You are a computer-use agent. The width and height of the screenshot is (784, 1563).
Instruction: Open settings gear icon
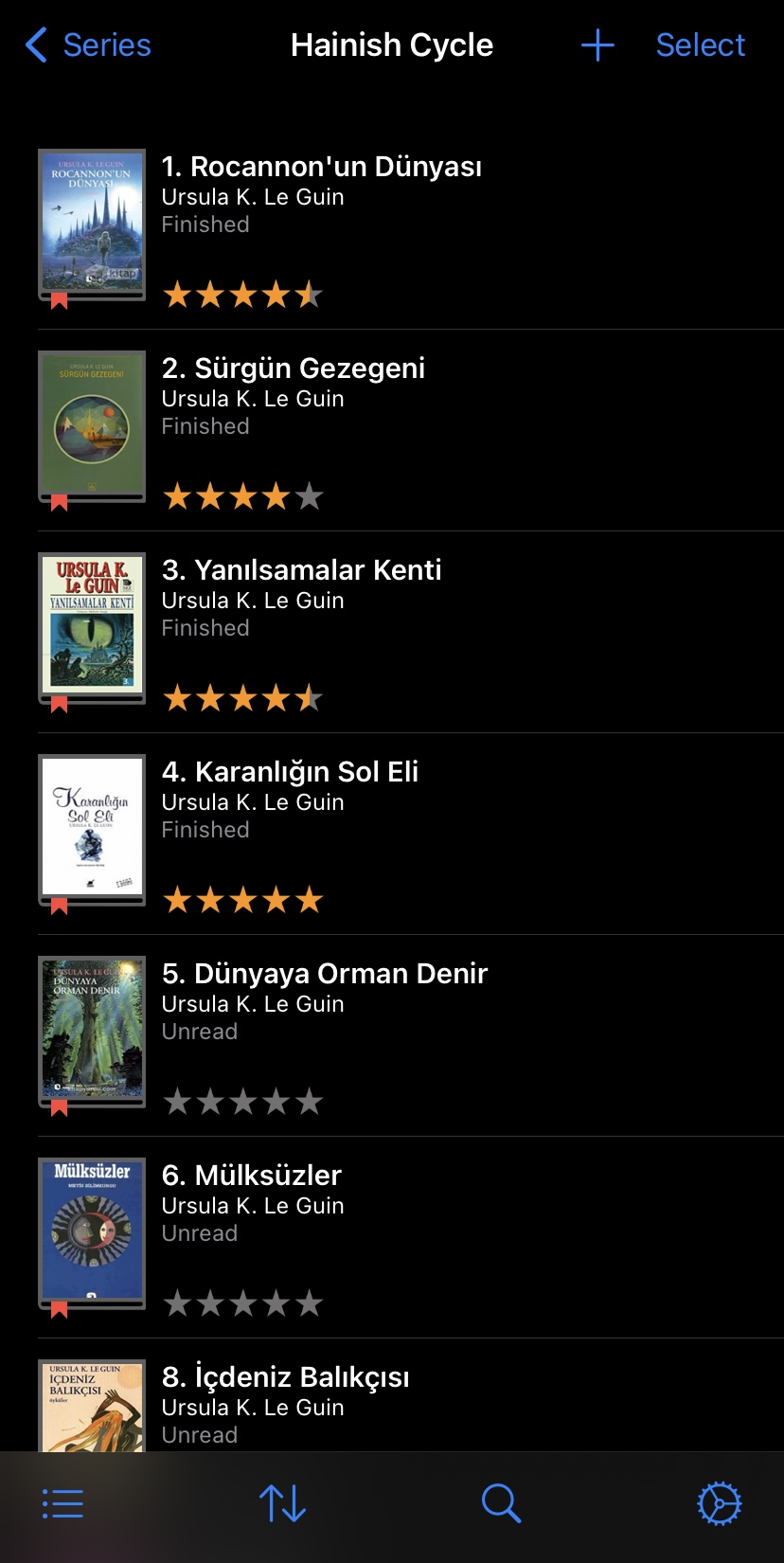point(719,1503)
